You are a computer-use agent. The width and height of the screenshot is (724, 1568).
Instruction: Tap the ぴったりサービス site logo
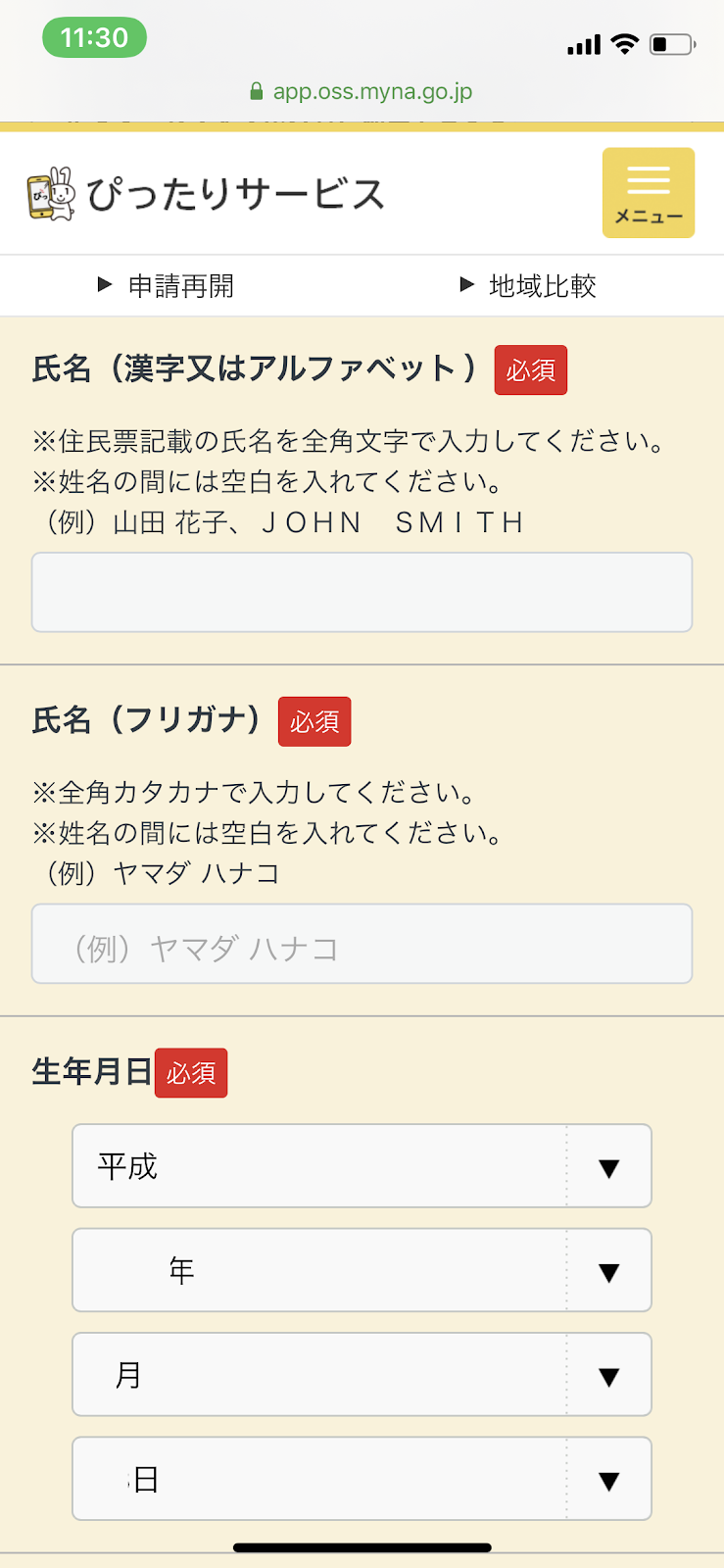[206, 194]
